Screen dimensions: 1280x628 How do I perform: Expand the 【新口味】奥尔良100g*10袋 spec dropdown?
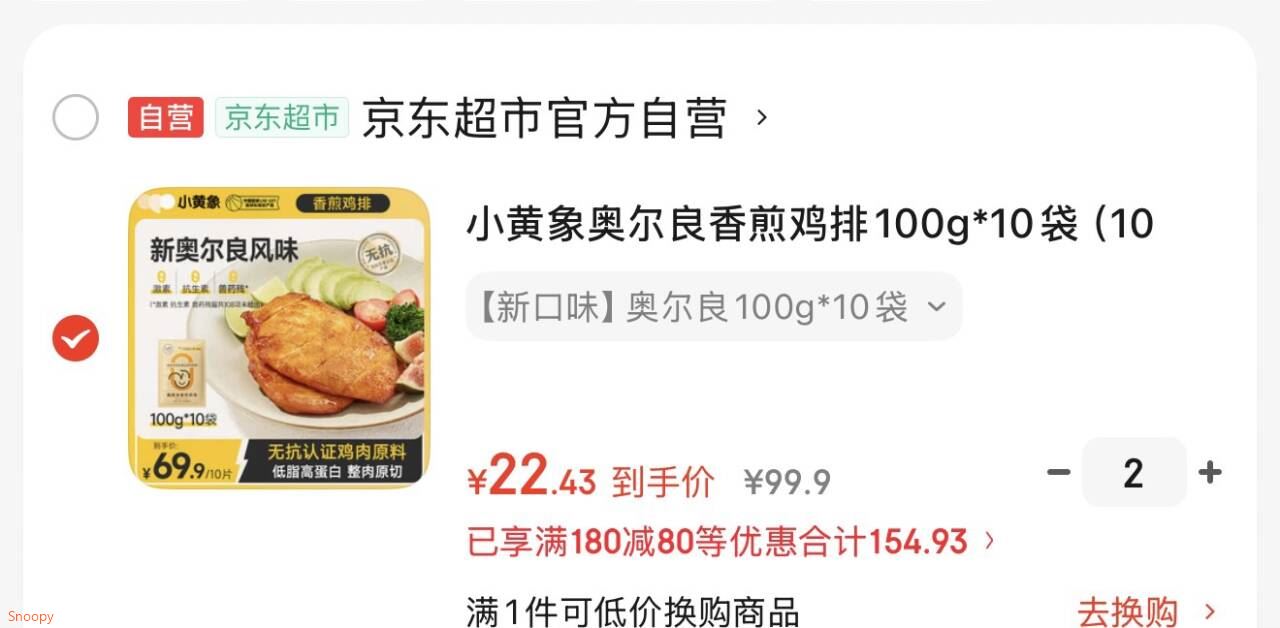(x=714, y=307)
